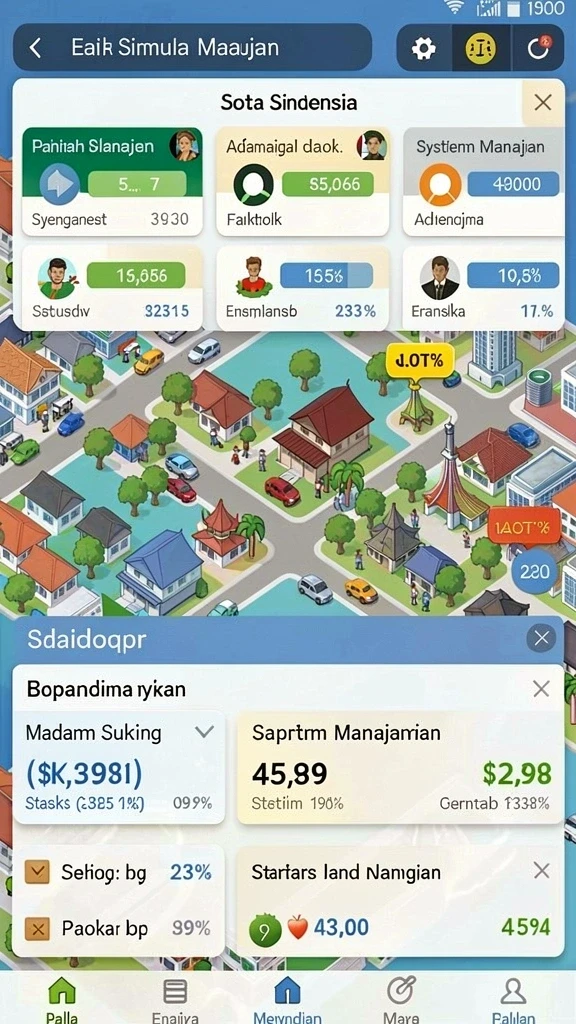Tap the blue 220 bubble on map

point(534,573)
